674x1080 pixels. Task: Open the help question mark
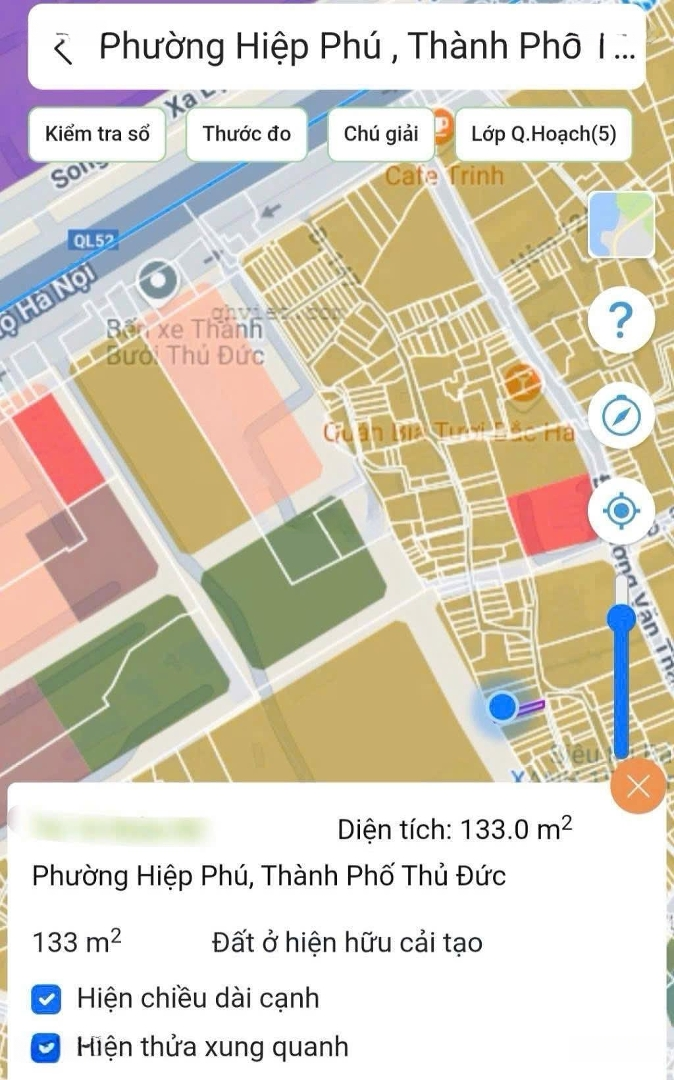tap(621, 321)
